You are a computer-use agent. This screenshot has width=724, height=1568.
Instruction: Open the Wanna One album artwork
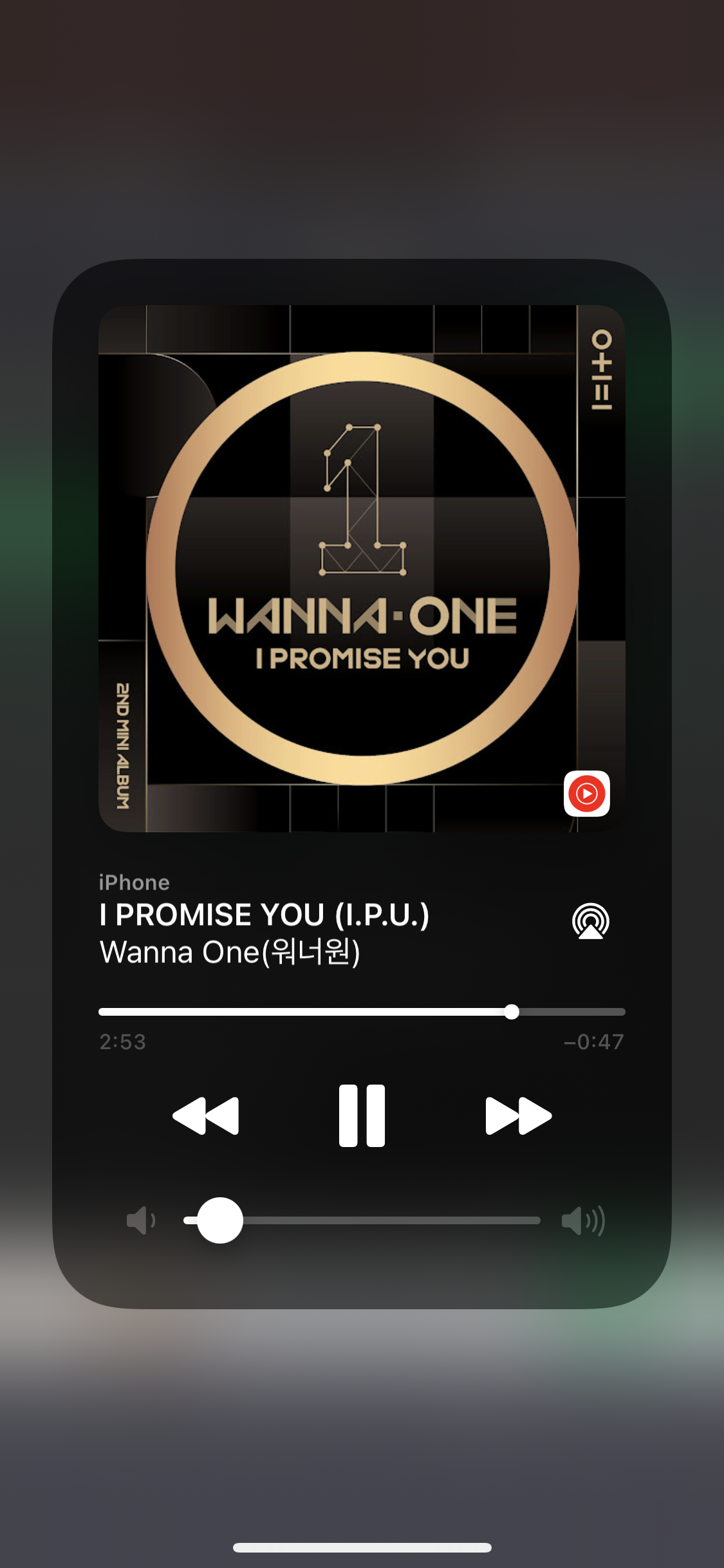[362, 568]
